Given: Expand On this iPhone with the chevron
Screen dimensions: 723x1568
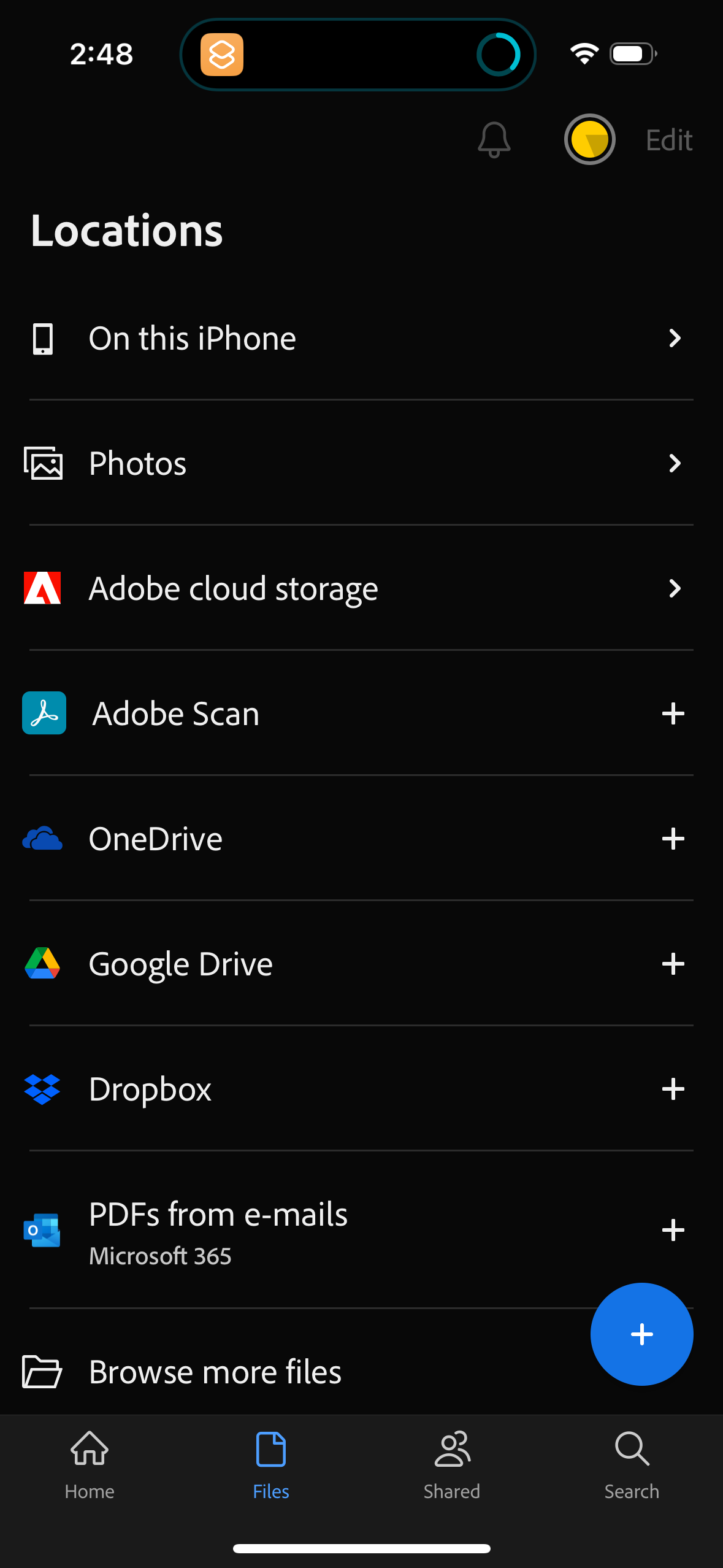Looking at the screenshot, I should pos(675,338).
